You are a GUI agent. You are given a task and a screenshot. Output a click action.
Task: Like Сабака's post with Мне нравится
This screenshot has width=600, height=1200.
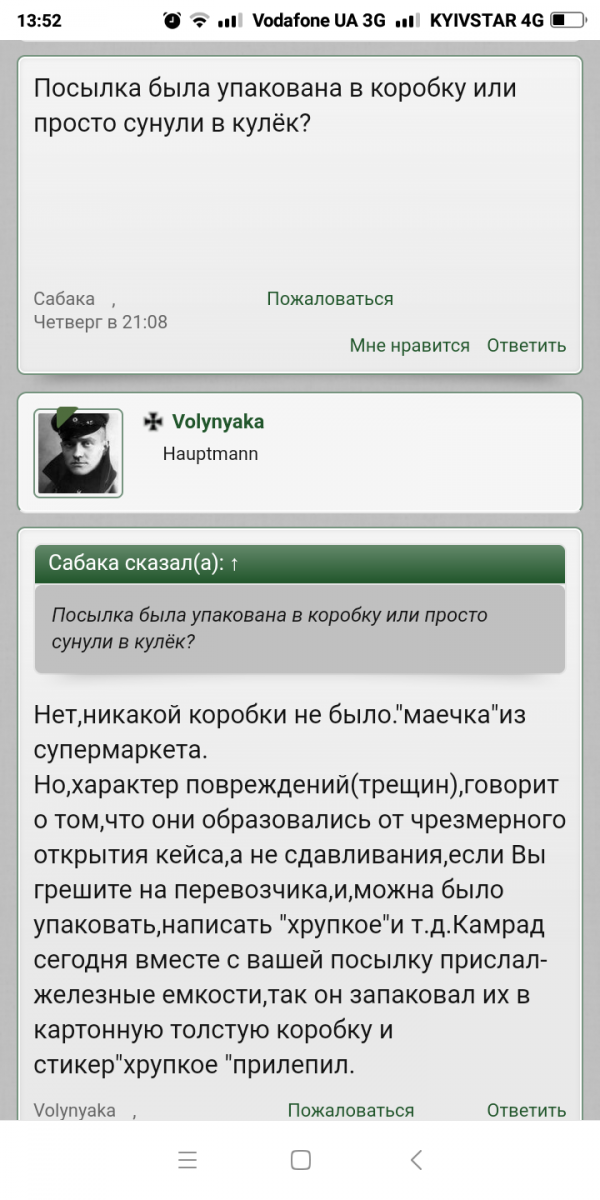point(409,345)
